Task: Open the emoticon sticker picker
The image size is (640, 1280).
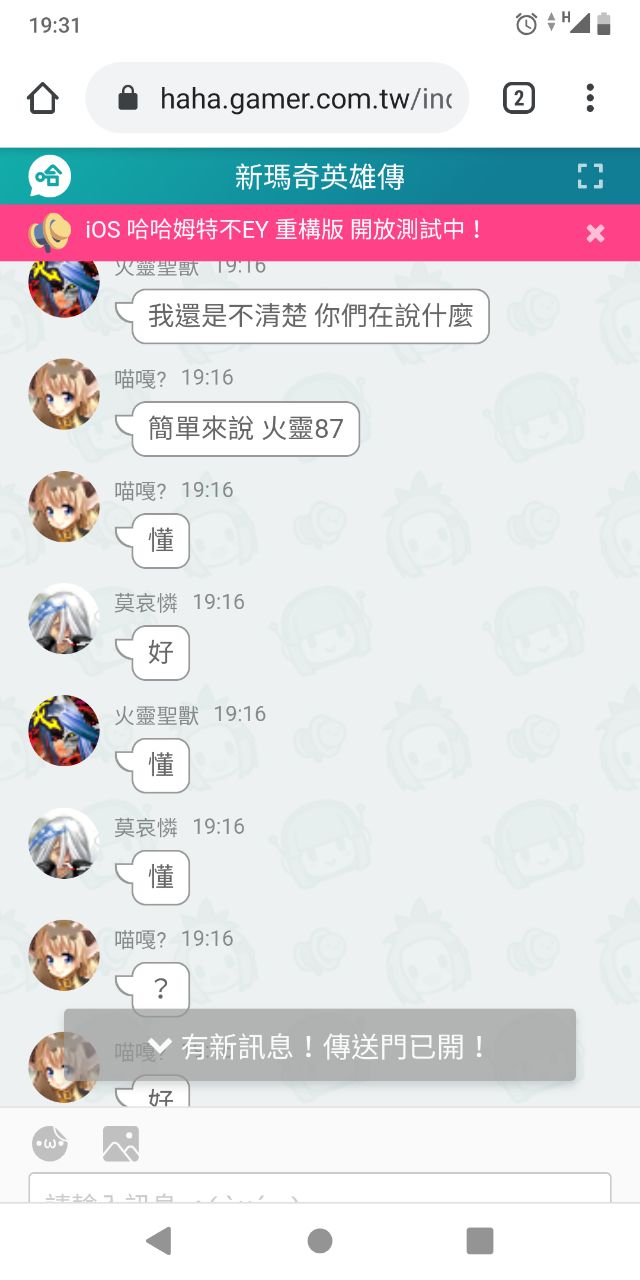Action: click(x=50, y=1143)
